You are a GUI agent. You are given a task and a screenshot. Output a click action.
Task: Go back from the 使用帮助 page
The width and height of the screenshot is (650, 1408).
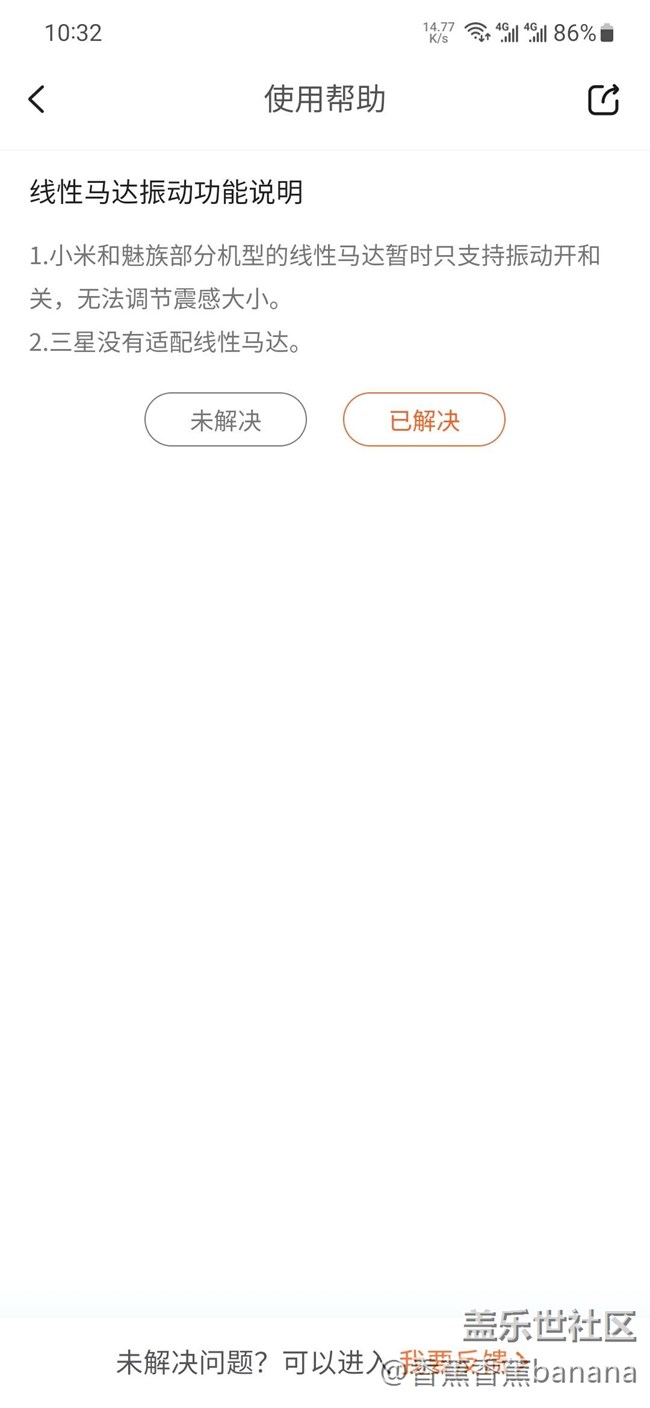pyautogui.click(x=37, y=99)
